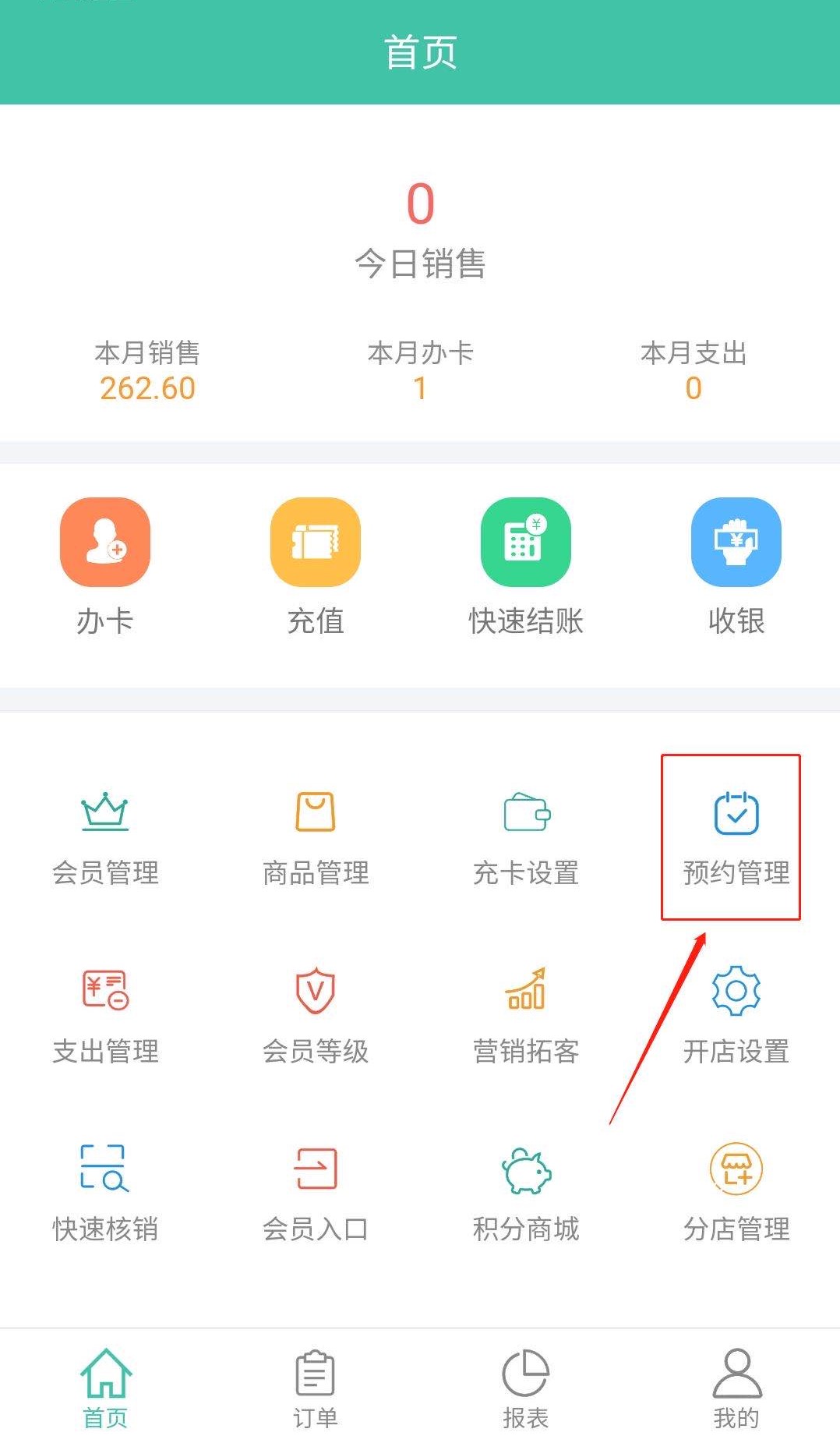The image size is (840, 1443).
Task: Open 开店设置 store settings
Action: pyautogui.click(x=736, y=1016)
